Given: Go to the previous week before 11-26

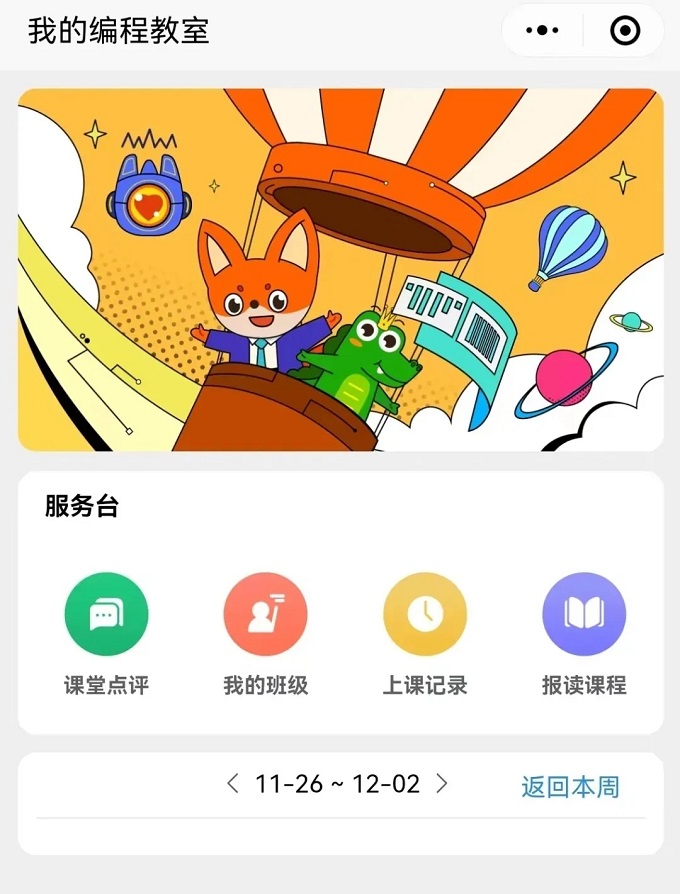Looking at the screenshot, I should tap(233, 783).
